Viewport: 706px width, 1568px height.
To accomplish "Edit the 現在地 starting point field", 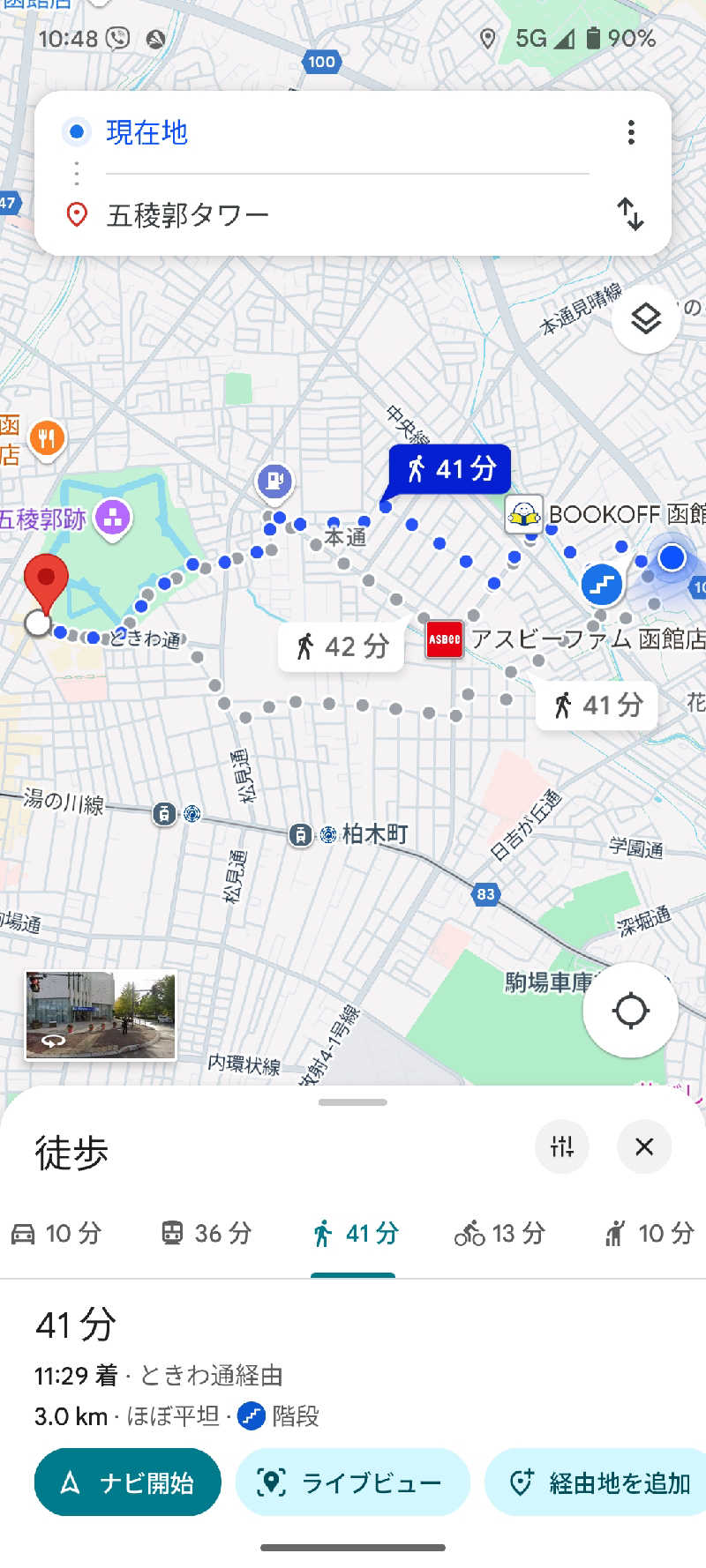I will (347, 132).
